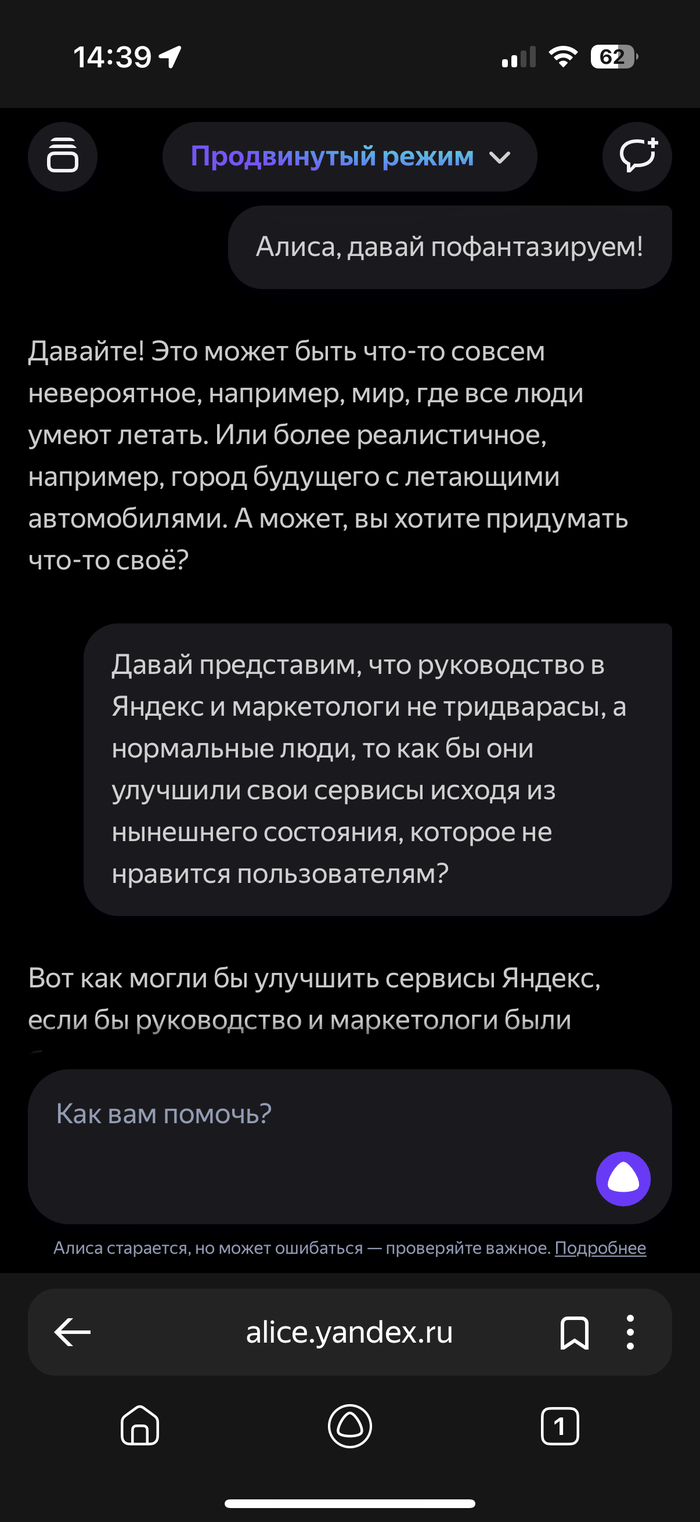Start a new chat with Alice
This screenshot has height=1522, width=700.
click(637, 157)
